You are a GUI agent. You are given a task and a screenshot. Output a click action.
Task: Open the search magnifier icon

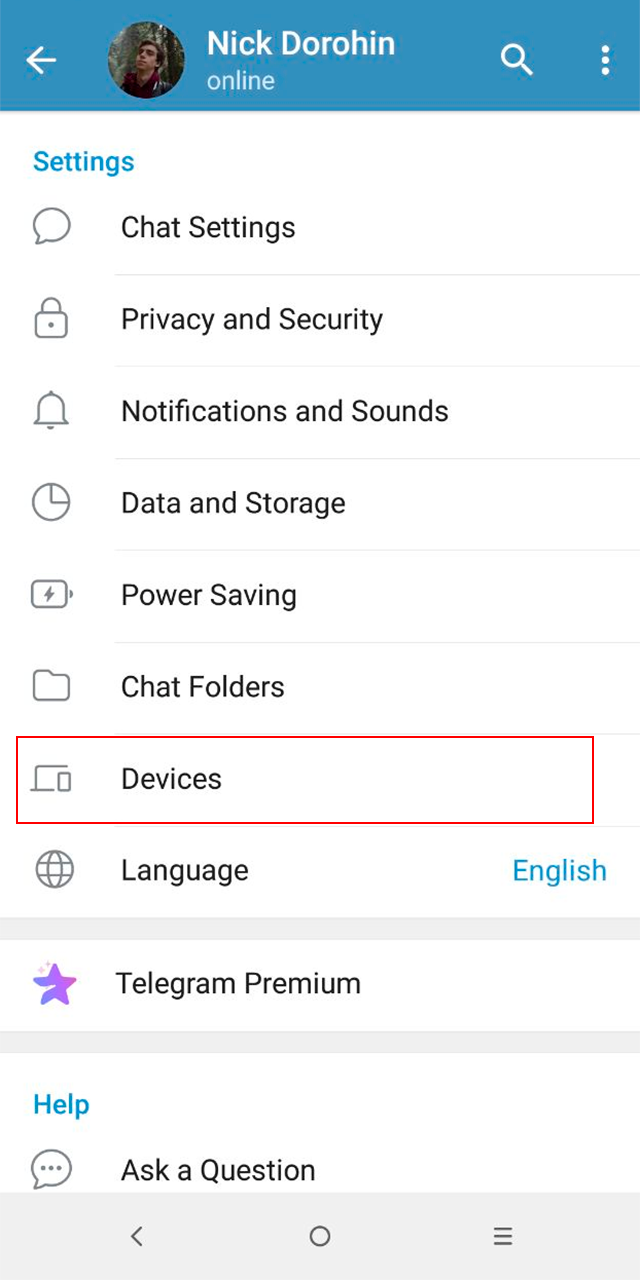coord(516,60)
